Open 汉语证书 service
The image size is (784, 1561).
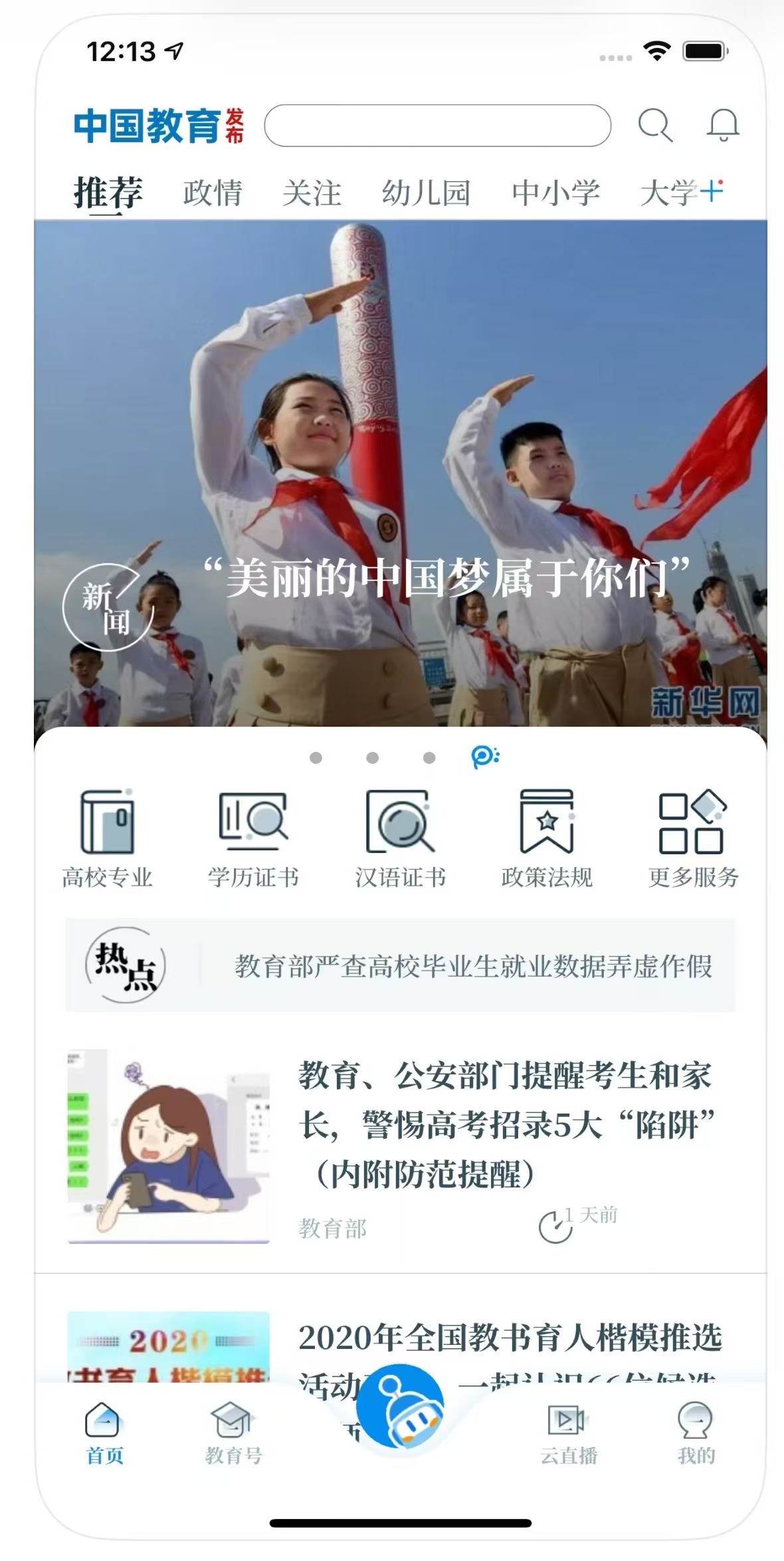point(400,839)
